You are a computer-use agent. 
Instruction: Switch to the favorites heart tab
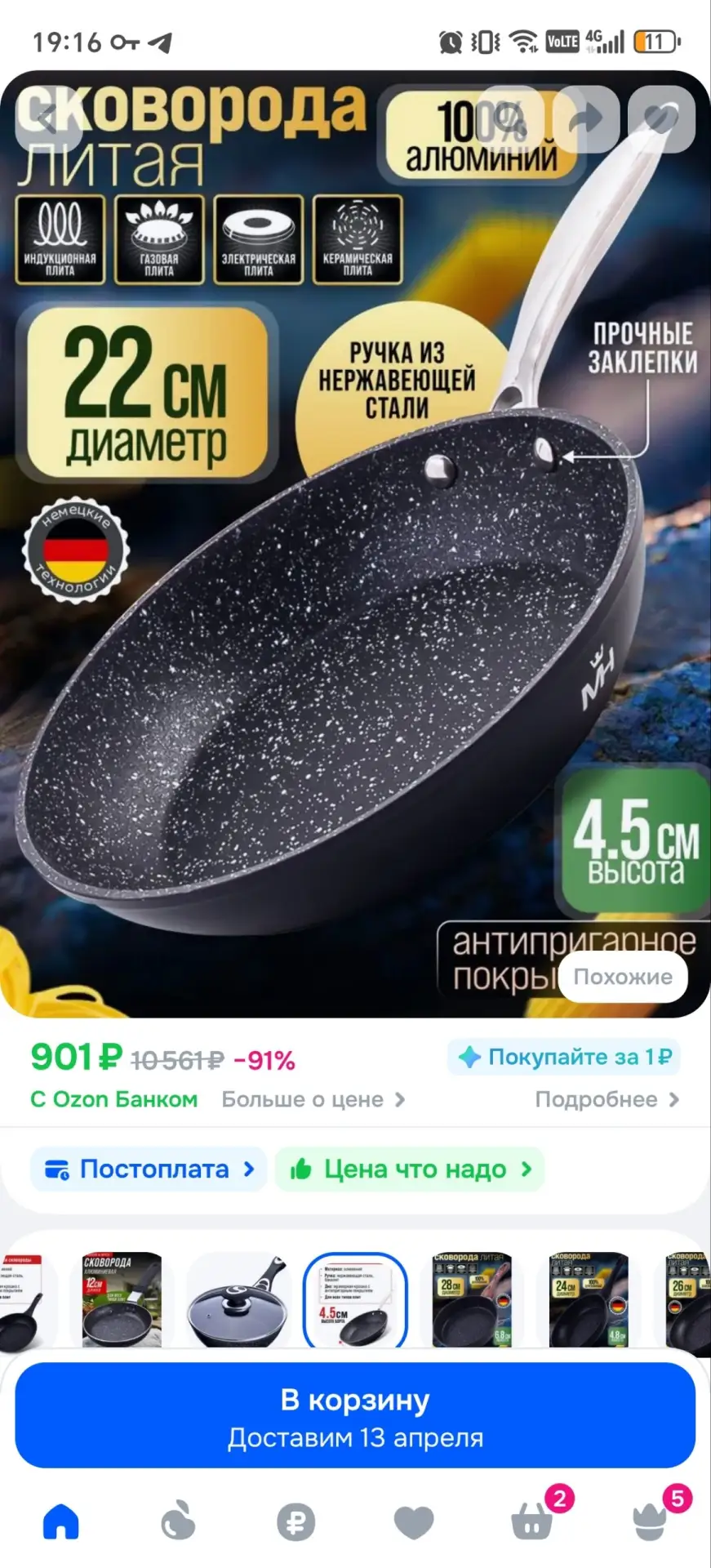[414, 1523]
